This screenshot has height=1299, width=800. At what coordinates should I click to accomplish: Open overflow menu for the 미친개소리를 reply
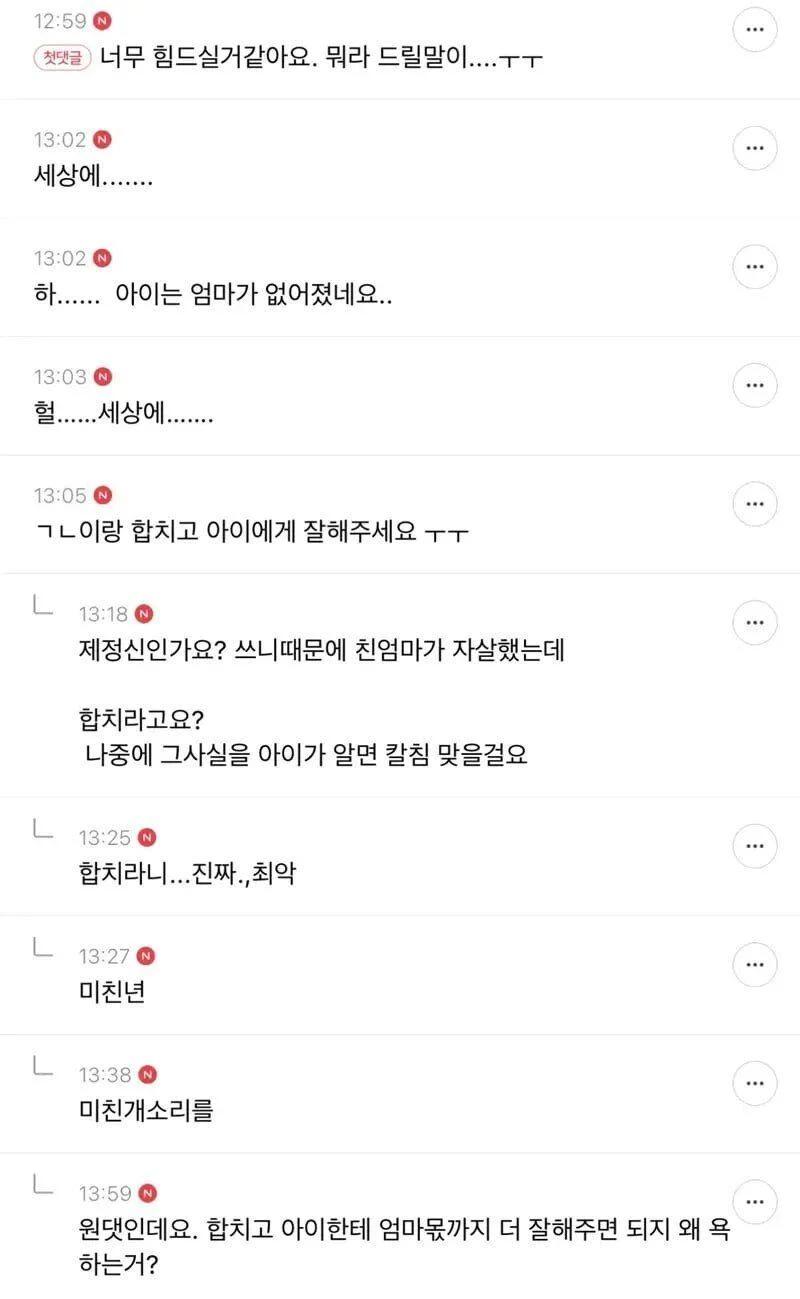pos(755,1082)
